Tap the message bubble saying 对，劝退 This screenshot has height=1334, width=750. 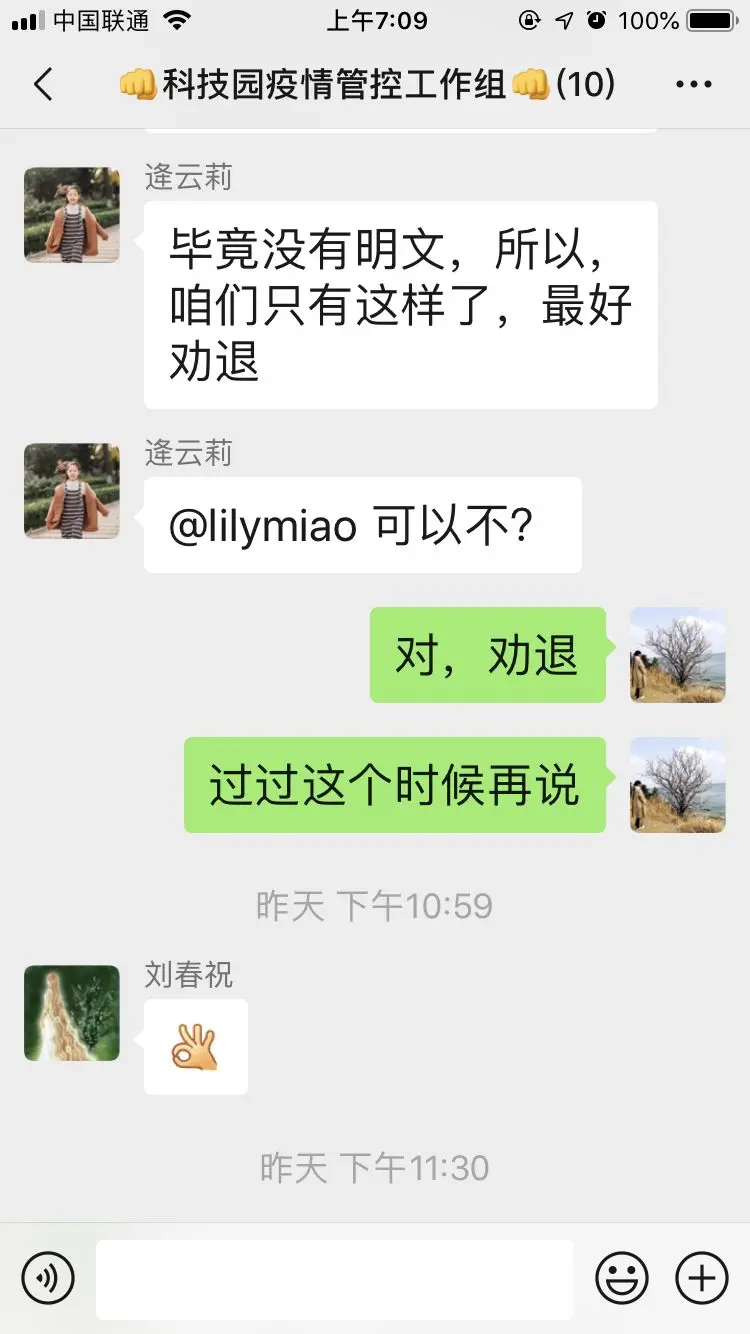tap(488, 655)
